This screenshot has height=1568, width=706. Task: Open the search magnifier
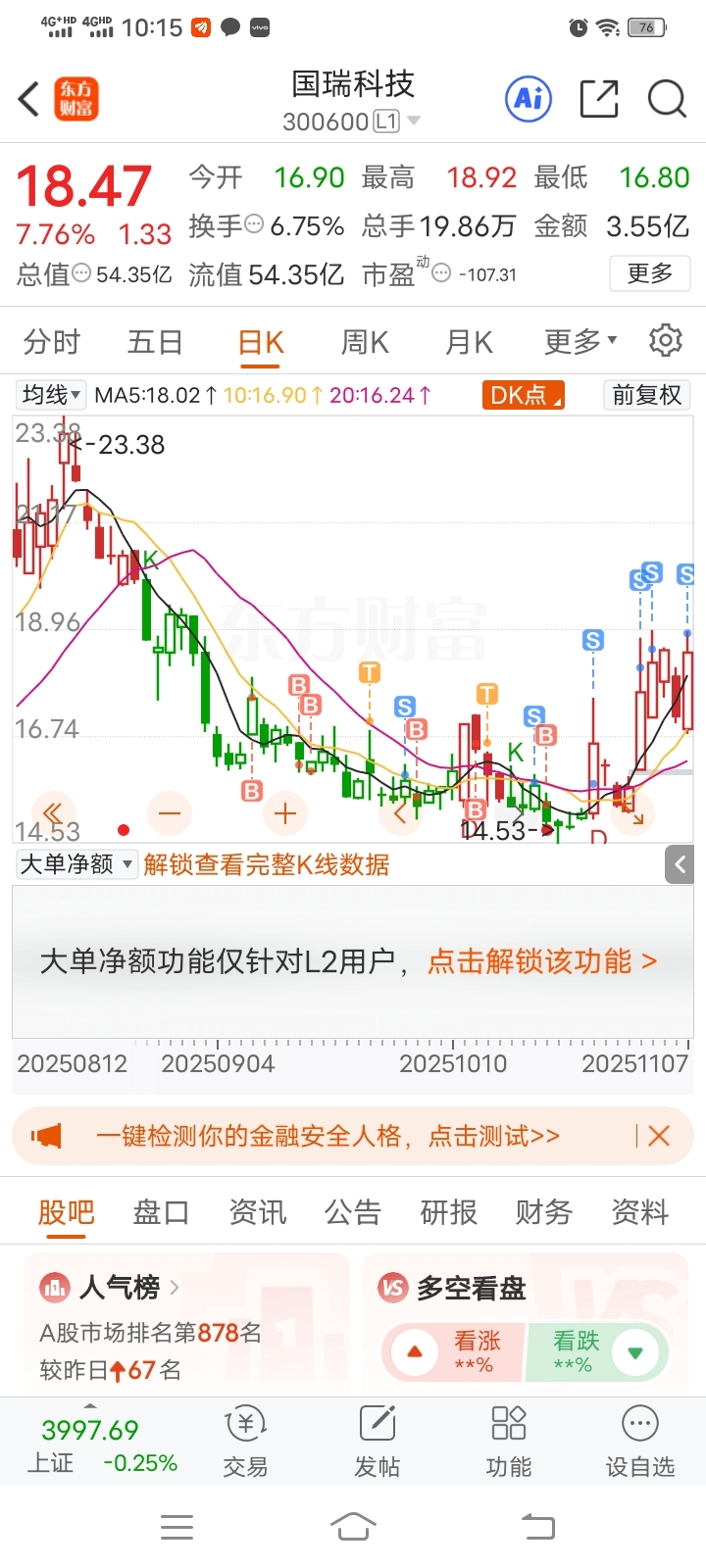click(x=667, y=99)
